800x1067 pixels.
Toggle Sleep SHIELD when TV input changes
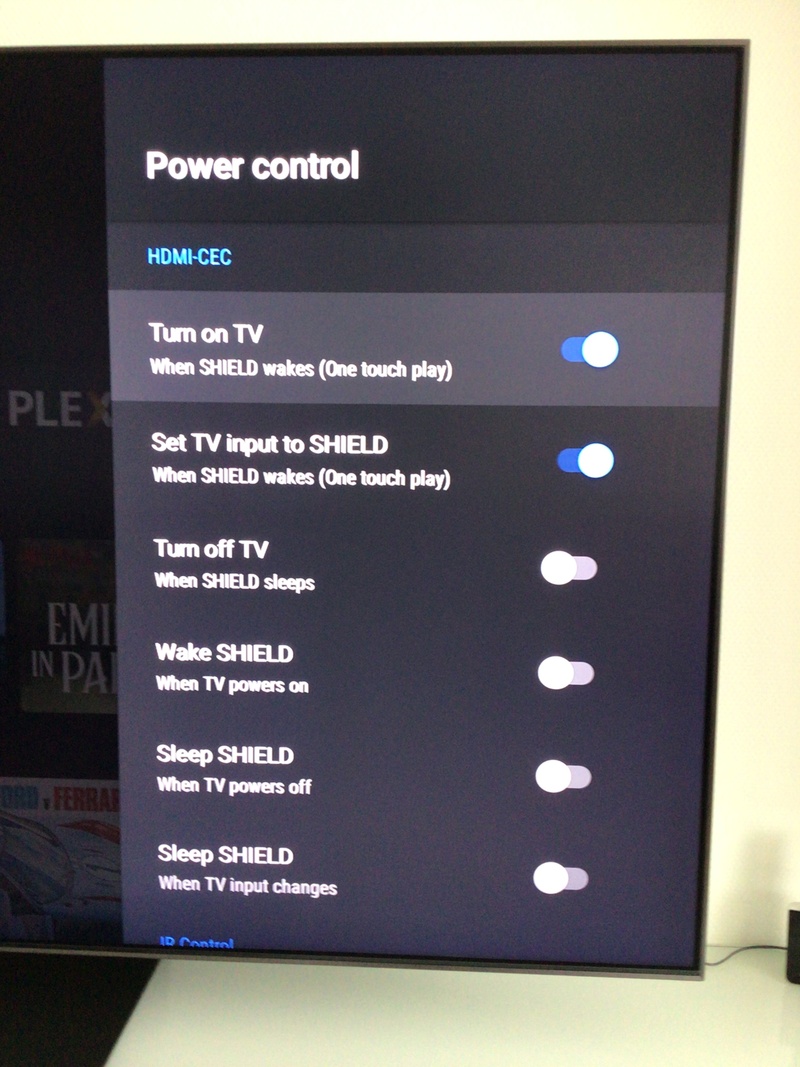click(x=560, y=878)
